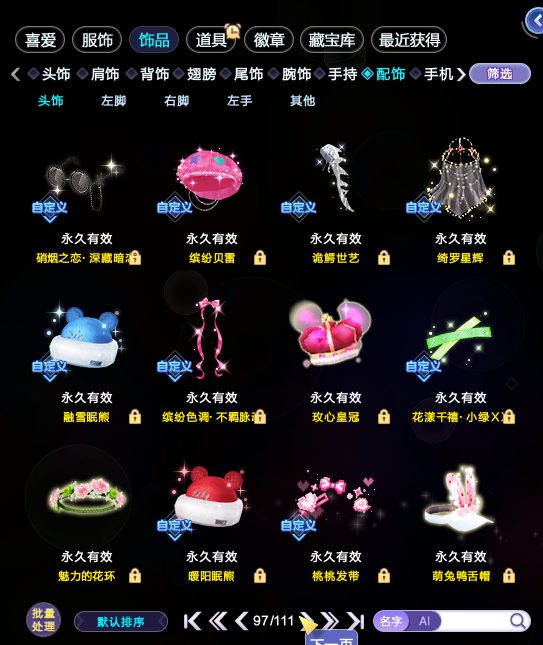The height and width of the screenshot is (645, 543).
Task: Tap the search magnifier icon
Action: click(x=517, y=621)
